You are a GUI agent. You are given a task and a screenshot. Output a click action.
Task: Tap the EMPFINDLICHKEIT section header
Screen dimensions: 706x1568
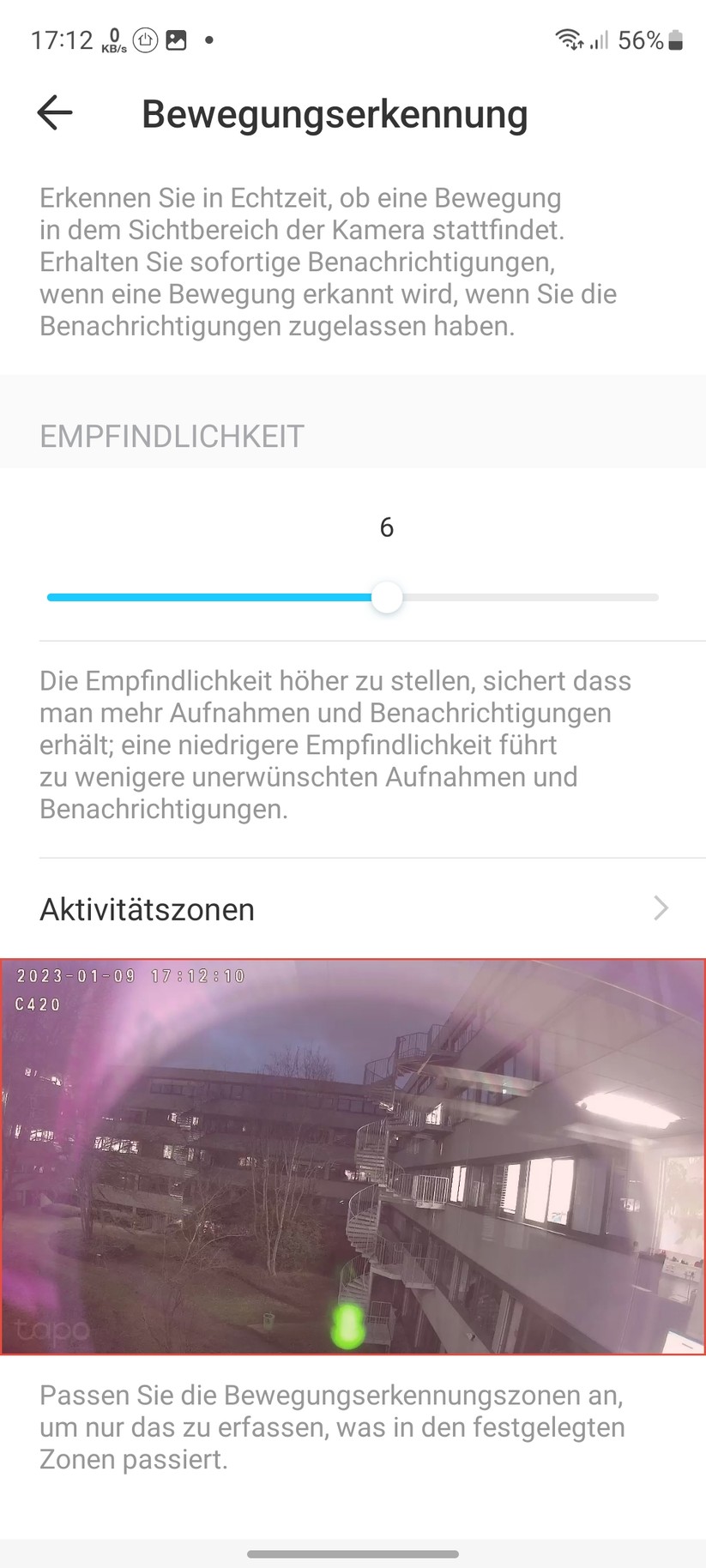[171, 436]
